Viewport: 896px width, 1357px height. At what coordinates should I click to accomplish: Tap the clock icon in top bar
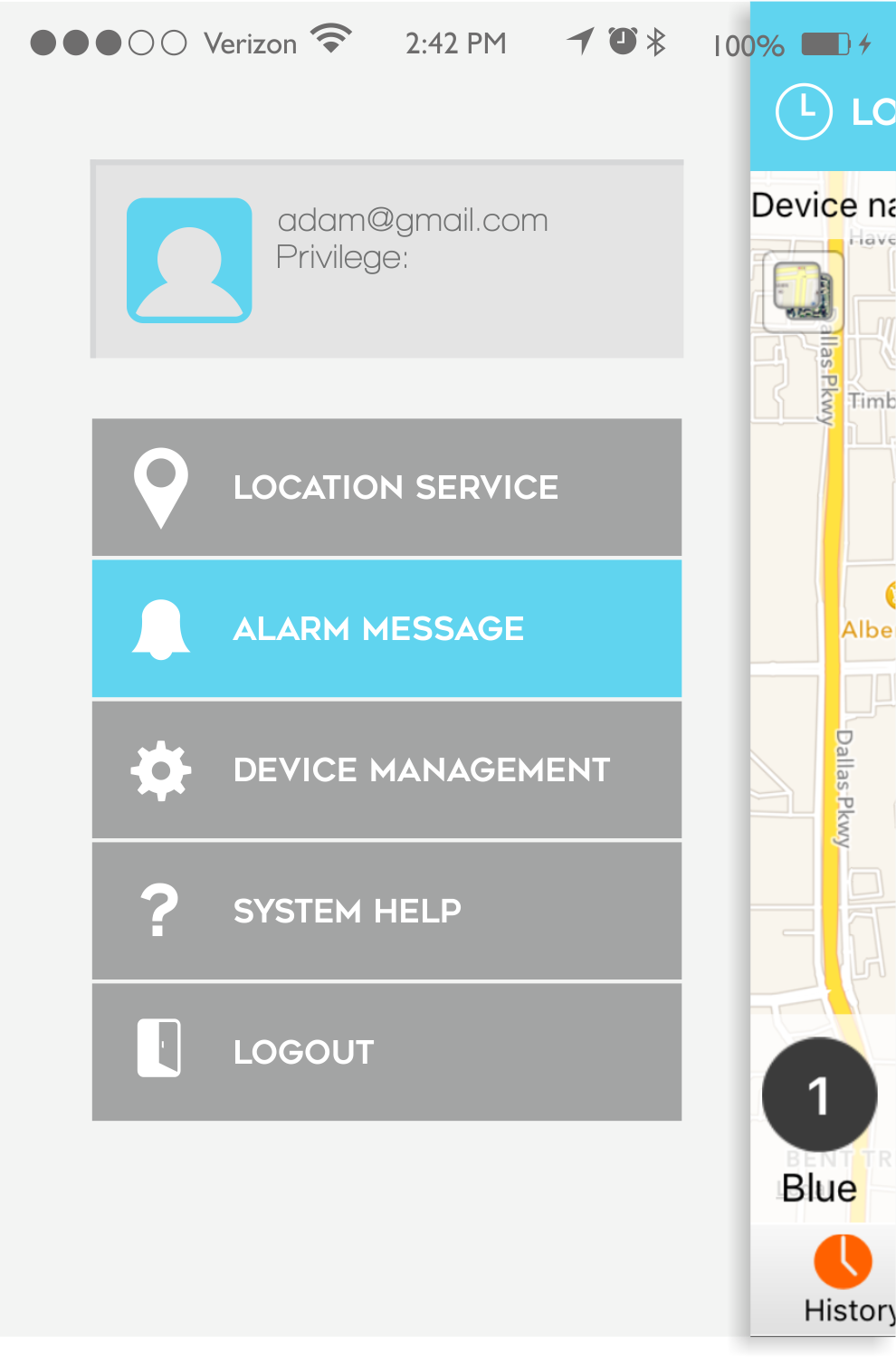(804, 111)
